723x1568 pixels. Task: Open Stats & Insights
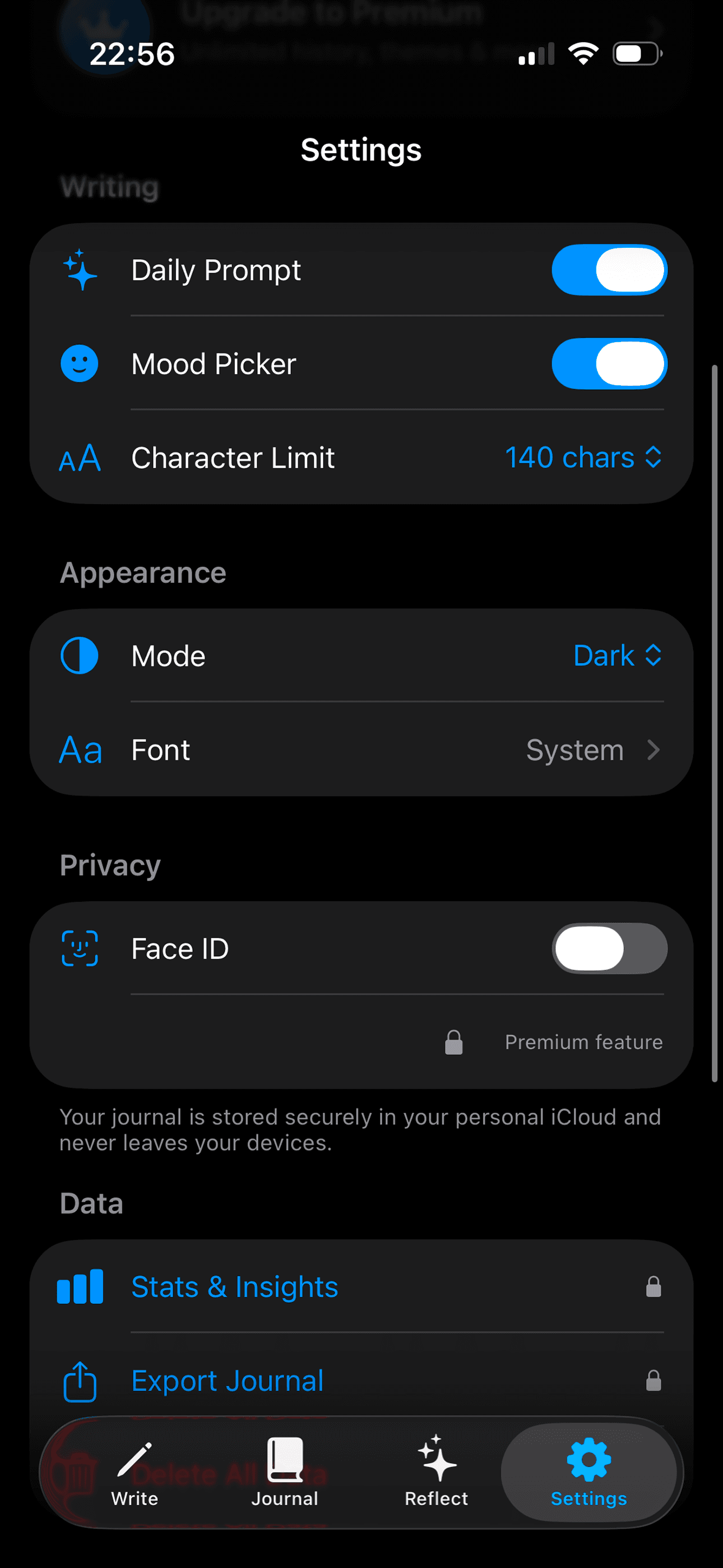(235, 1287)
